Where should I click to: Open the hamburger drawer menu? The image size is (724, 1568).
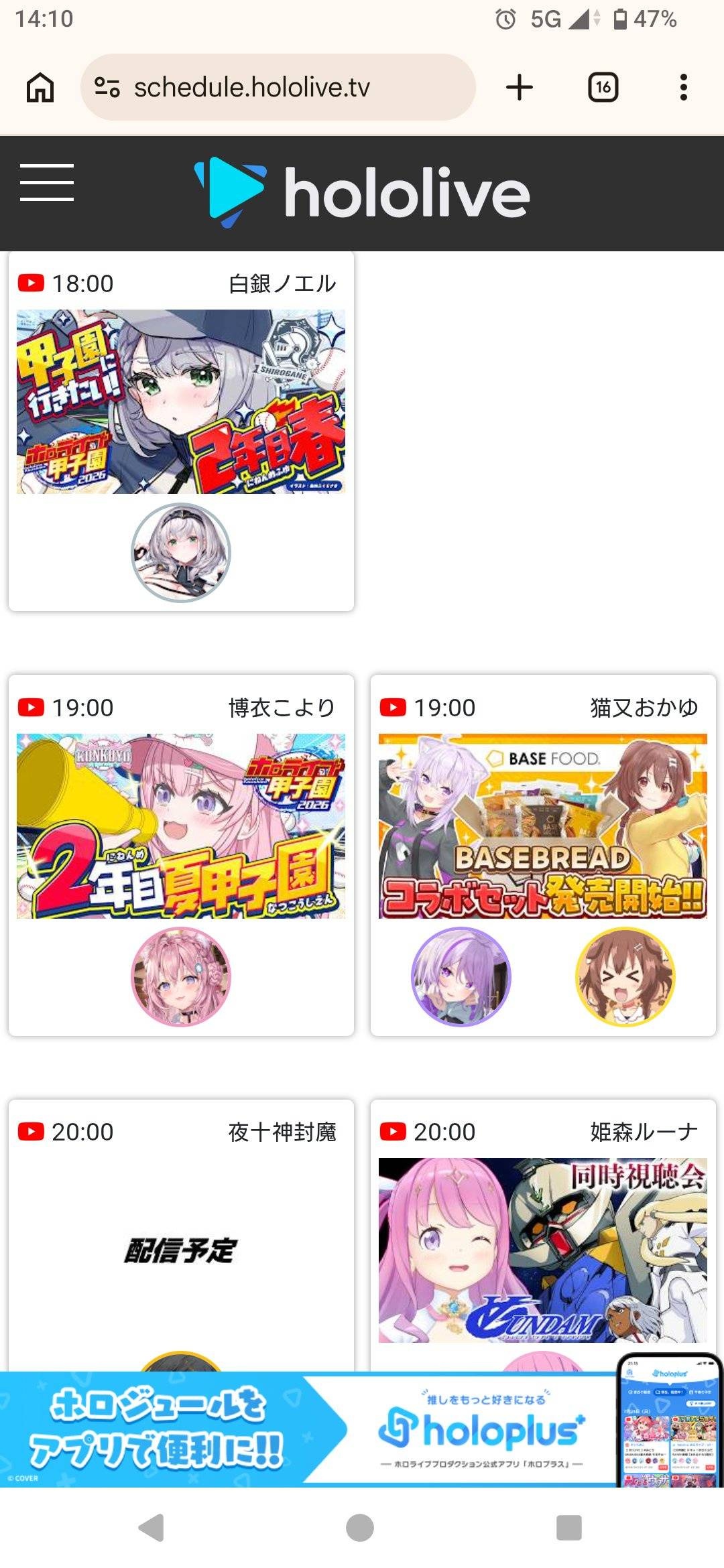click(47, 182)
